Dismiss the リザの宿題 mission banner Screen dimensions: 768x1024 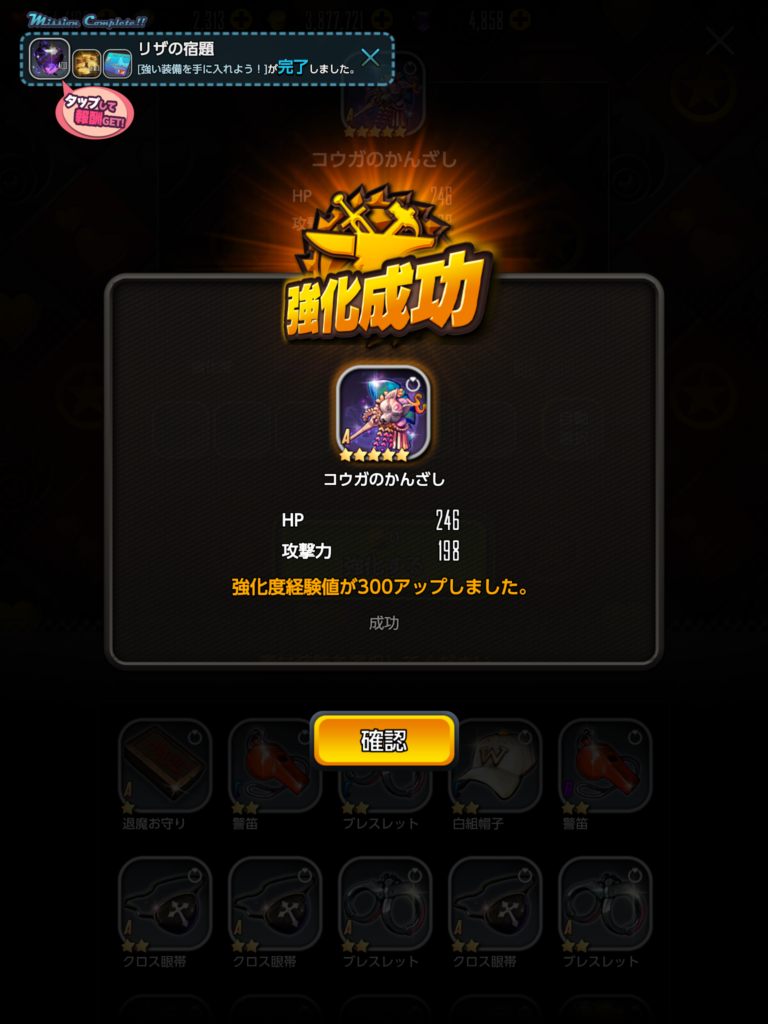click(370, 57)
